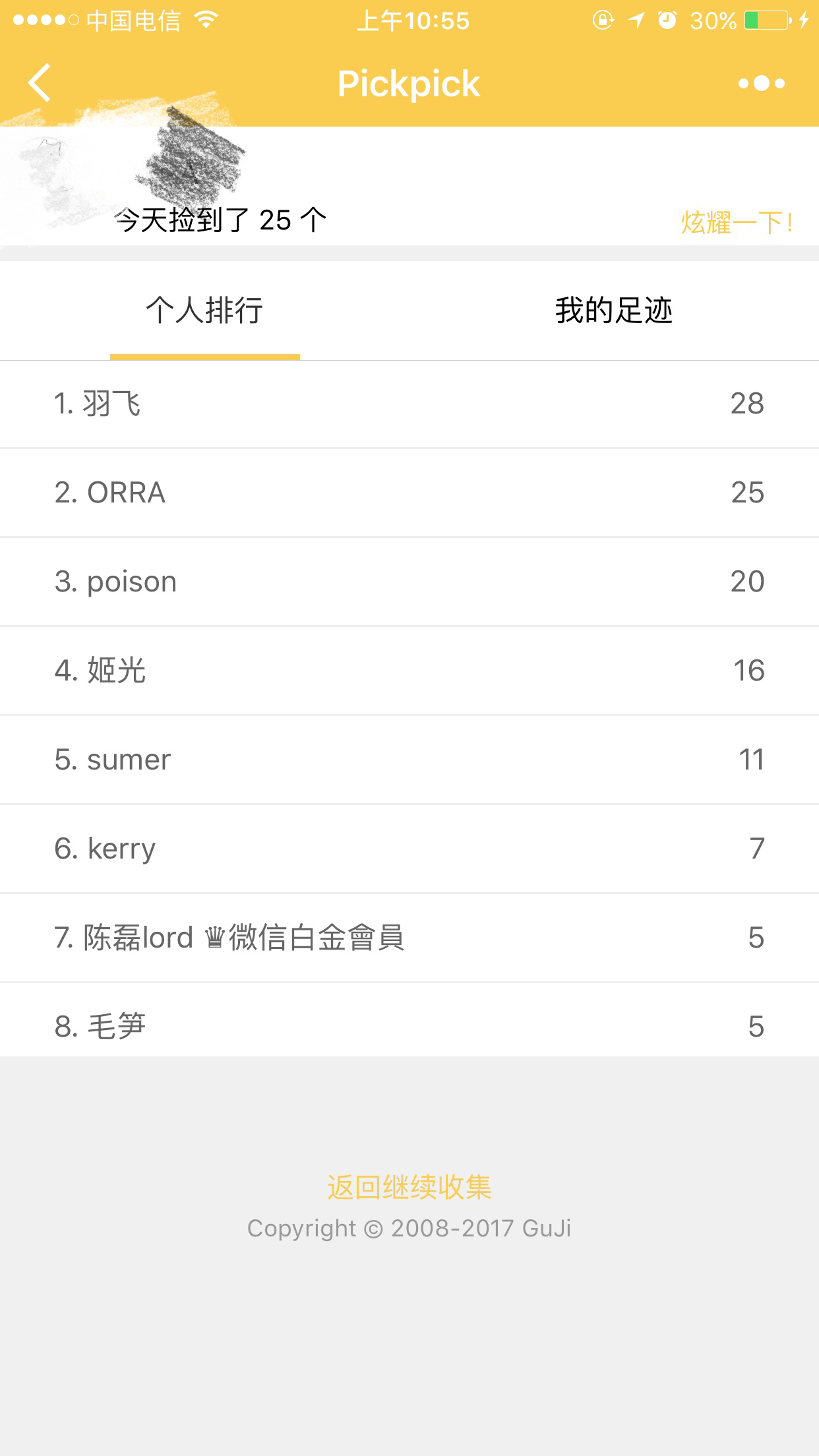Tap the 炫耀一下 share link
819x1456 pixels.
coord(737,222)
